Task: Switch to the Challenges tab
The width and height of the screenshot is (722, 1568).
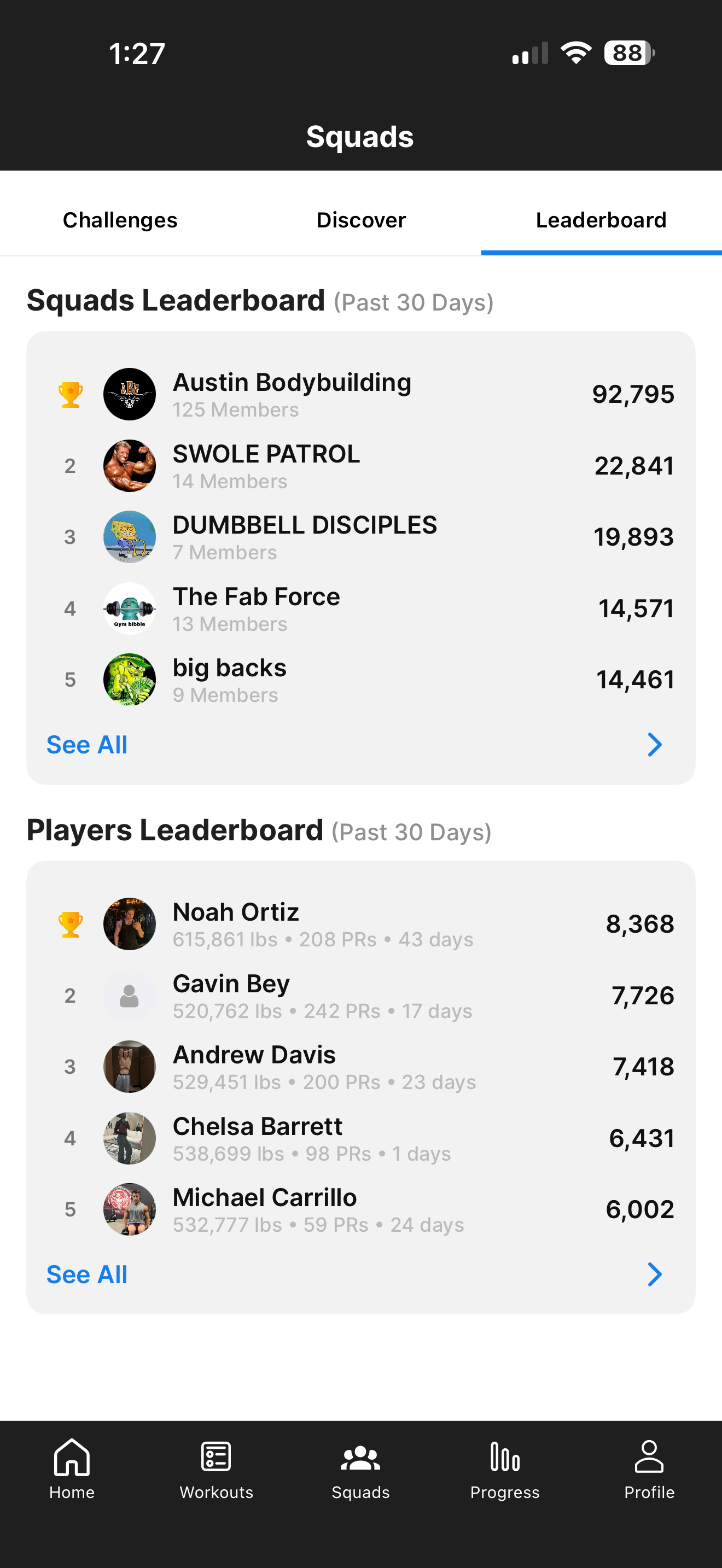Action: point(120,220)
